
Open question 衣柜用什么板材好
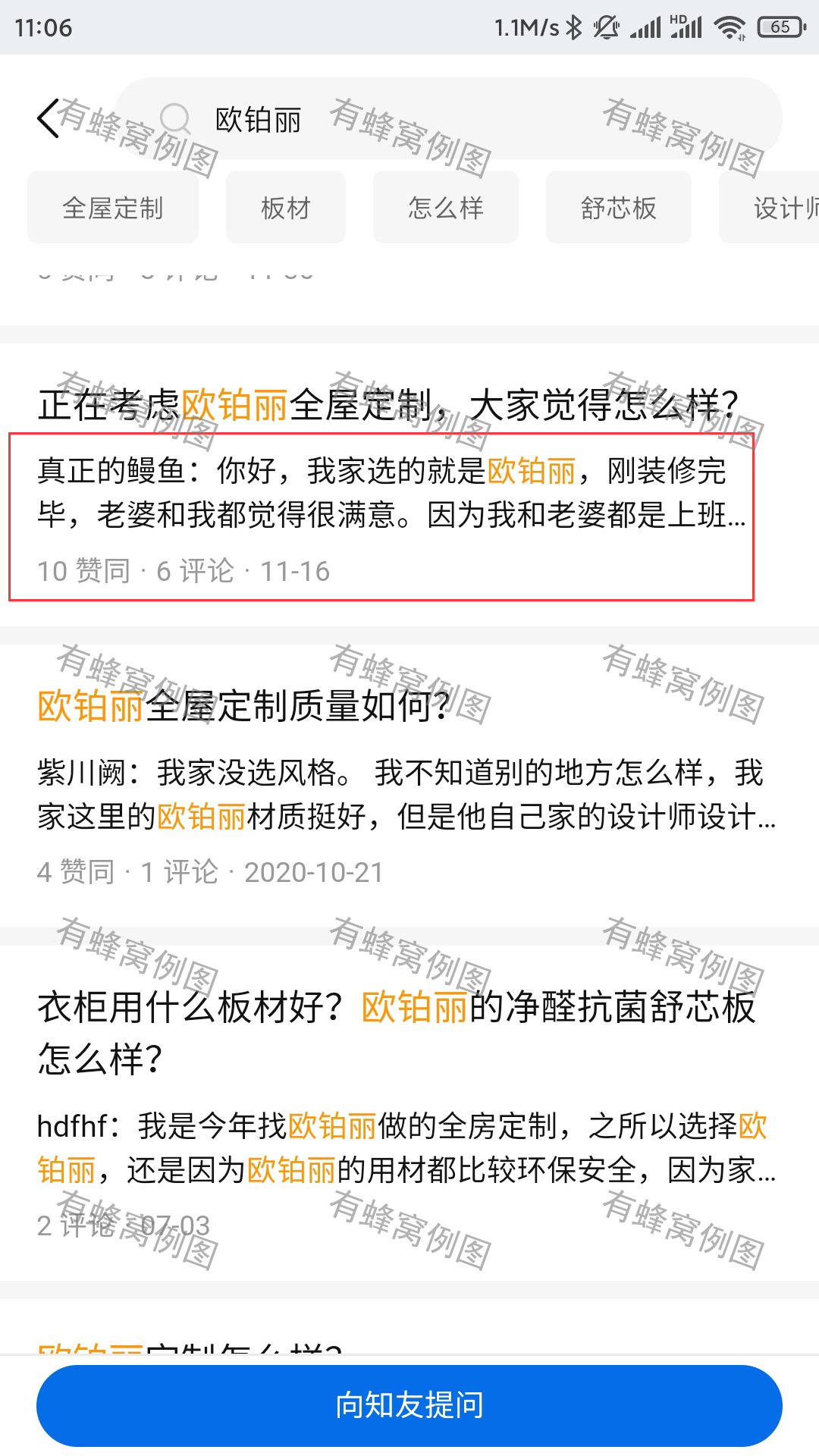394,1031
